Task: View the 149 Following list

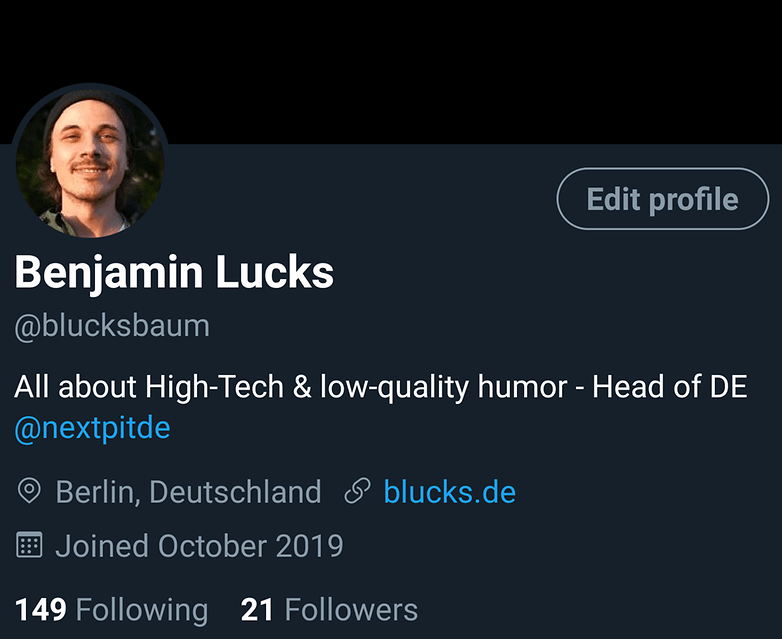Action: point(112,609)
